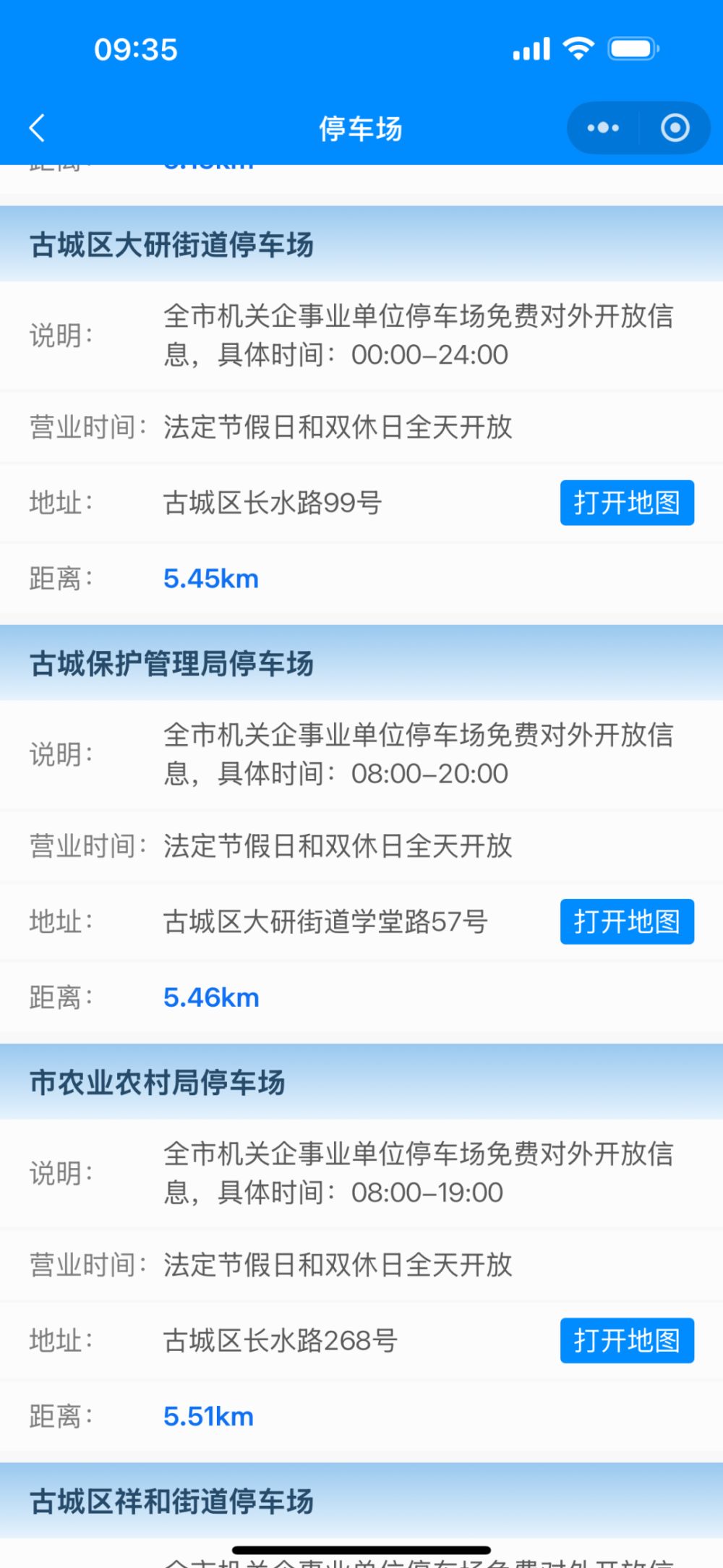Open map for 古城区长水路268号
Screen dimensions: 723x1568
click(x=627, y=1340)
